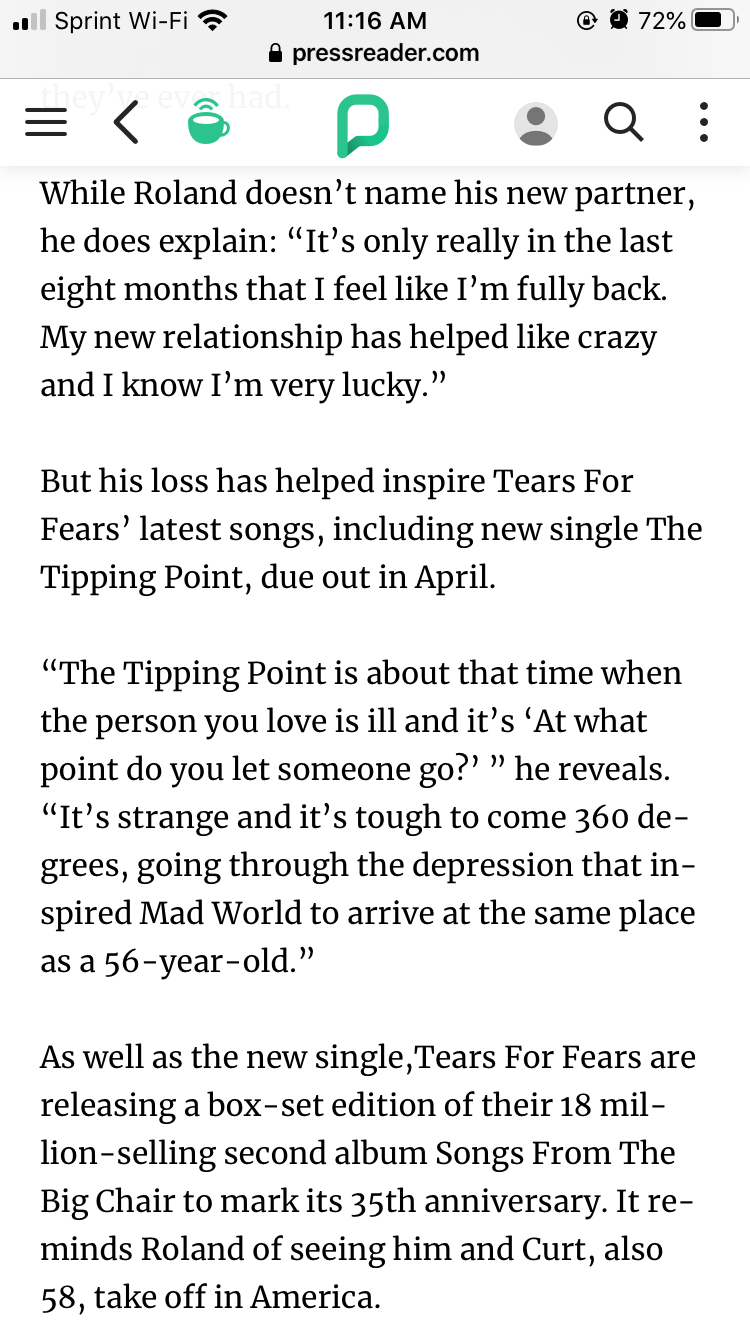Open search with the magnifying glass
Viewport: 750px width, 1334px height.
(x=623, y=123)
